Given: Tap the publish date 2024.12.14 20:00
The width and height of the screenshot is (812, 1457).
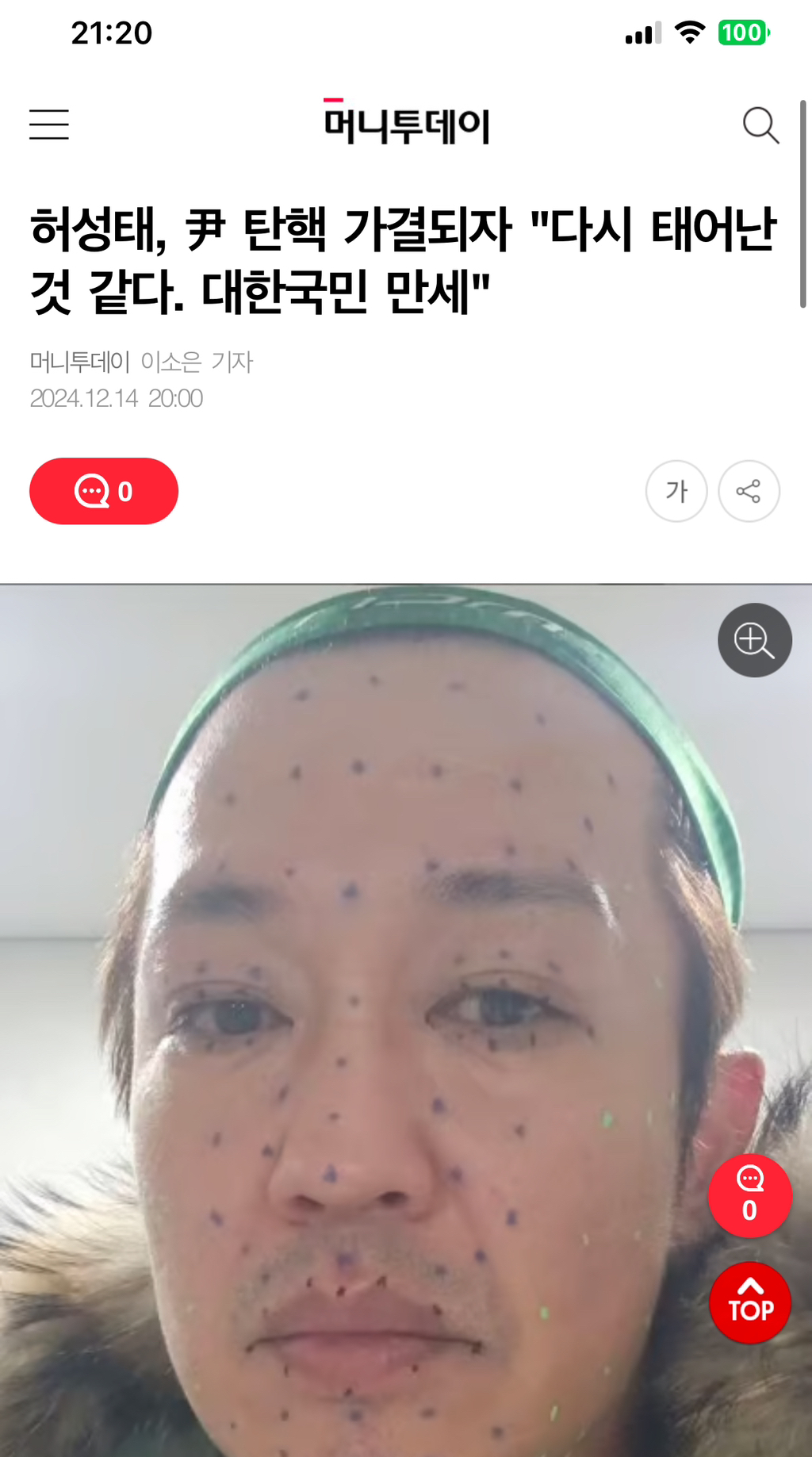Looking at the screenshot, I should click(x=117, y=399).
